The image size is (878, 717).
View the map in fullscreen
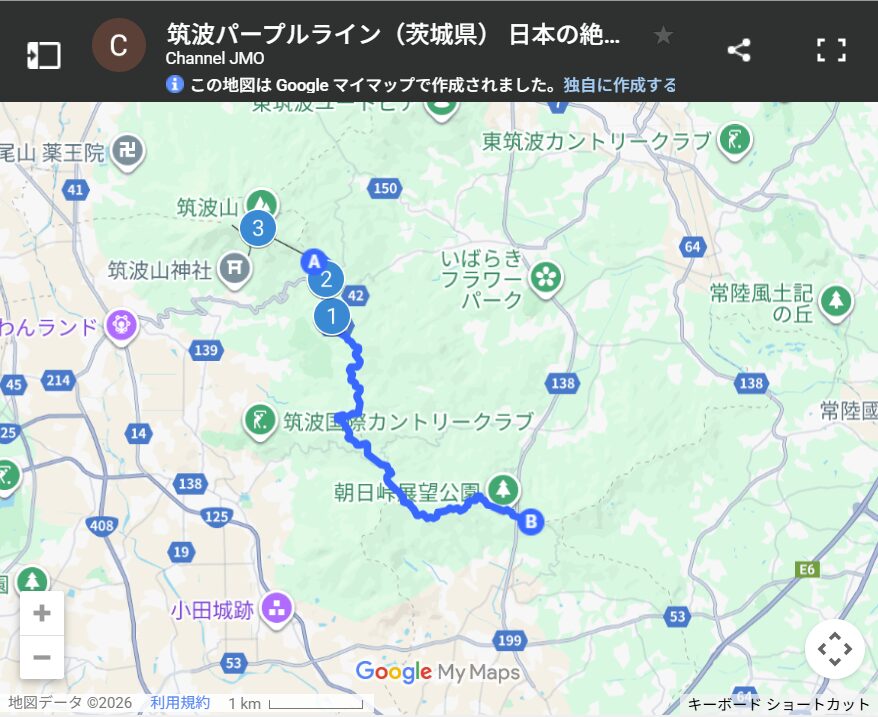(831, 50)
